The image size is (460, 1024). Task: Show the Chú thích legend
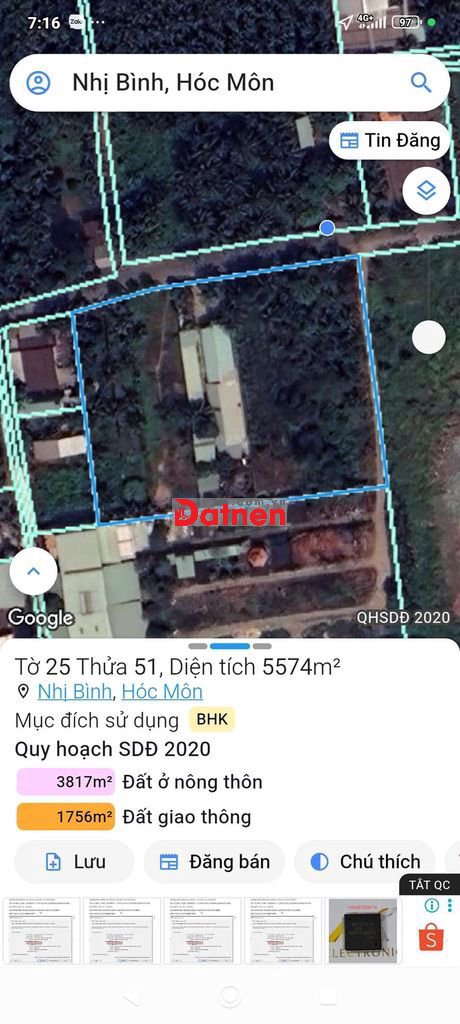pyautogui.click(x=367, y=861)
